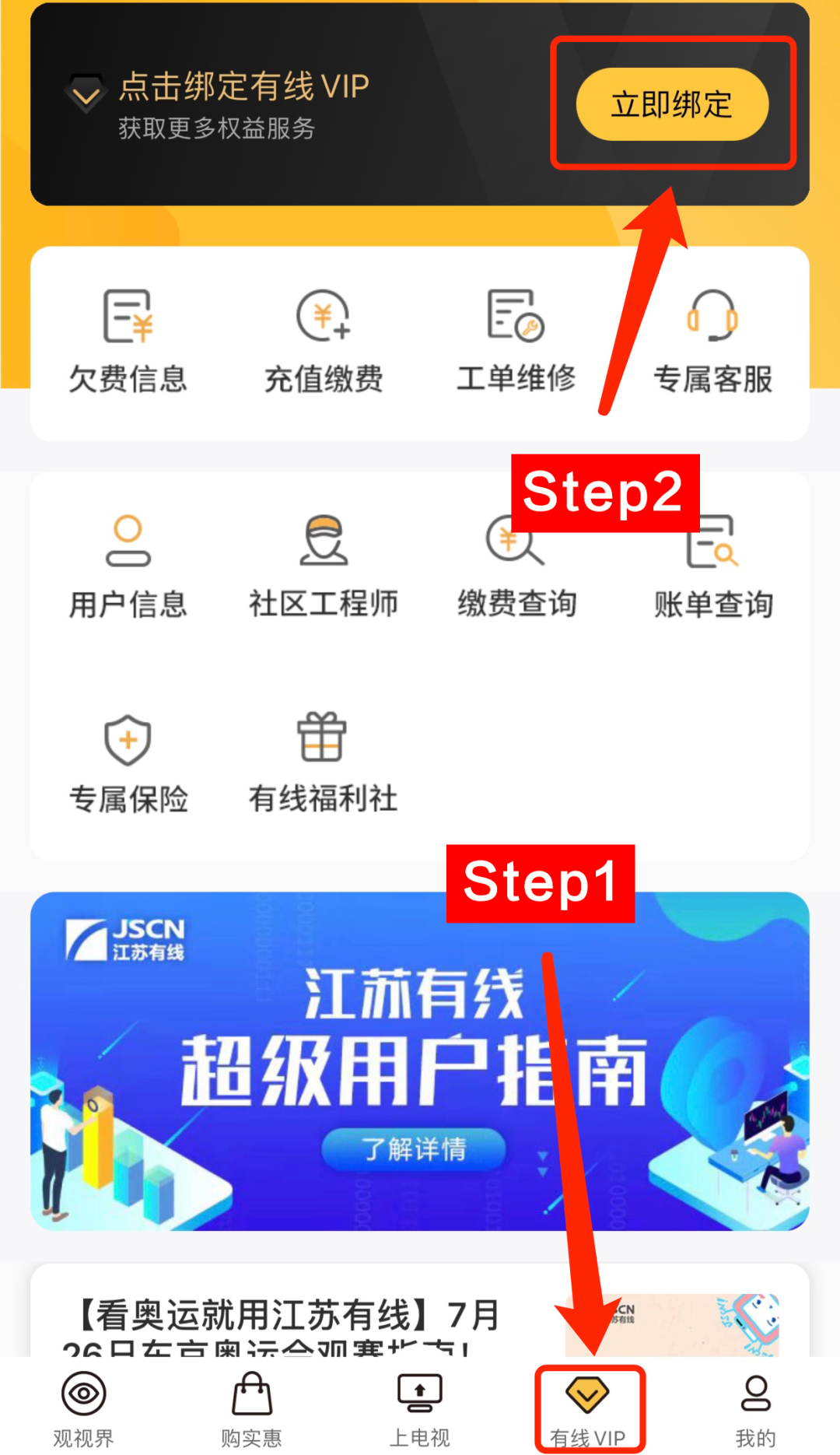Switch to the 上电视 tab

419,1408
